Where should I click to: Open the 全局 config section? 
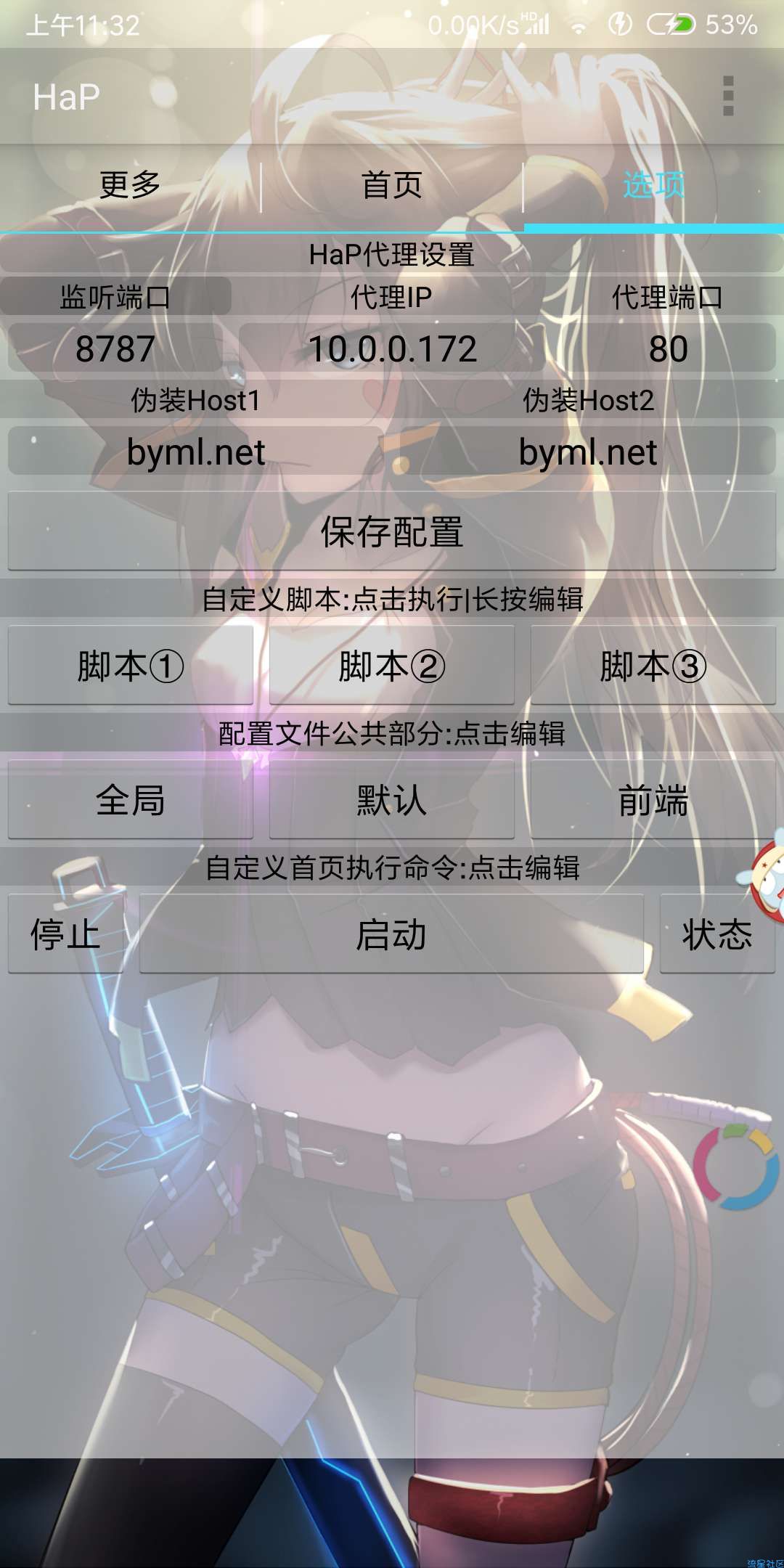pyautogui.click(x=131, y=800)
